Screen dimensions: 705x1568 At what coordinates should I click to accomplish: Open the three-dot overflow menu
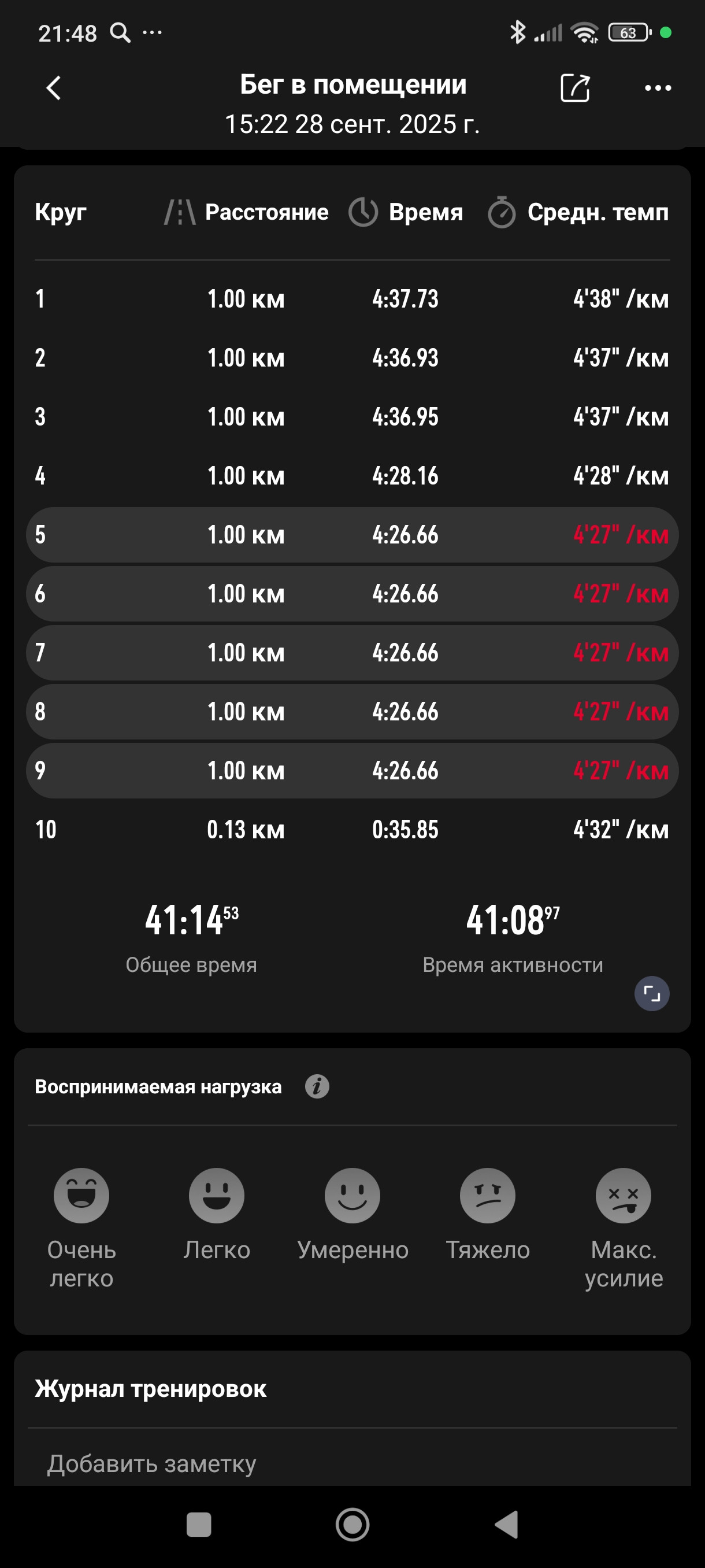pyautogui.click(x=658, y=88)
